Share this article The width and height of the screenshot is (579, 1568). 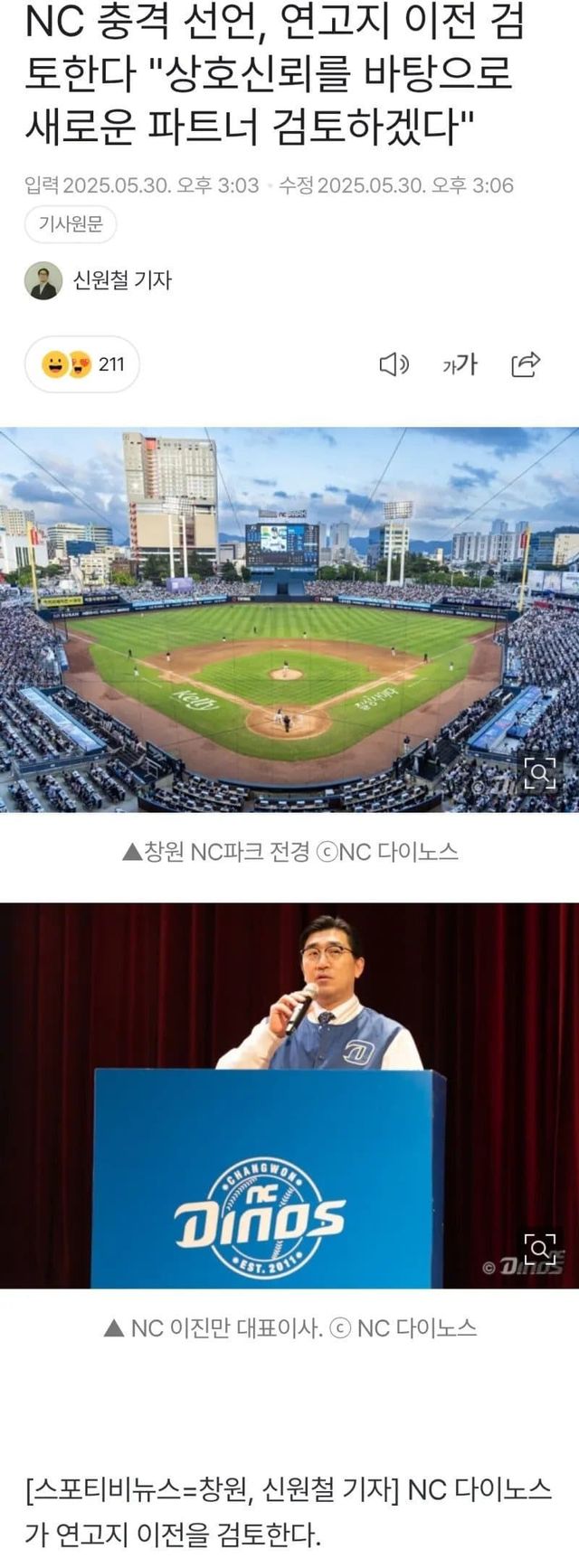coord(526,364)
